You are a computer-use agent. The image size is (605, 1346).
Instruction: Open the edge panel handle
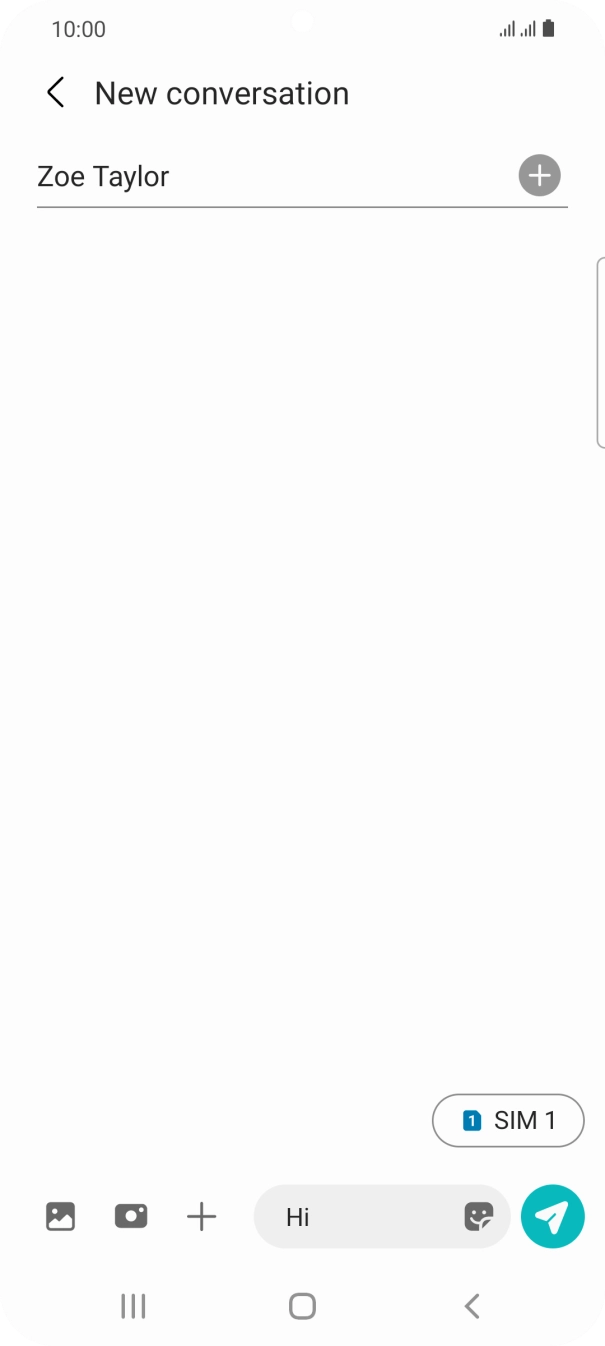[x=599, y=352]
